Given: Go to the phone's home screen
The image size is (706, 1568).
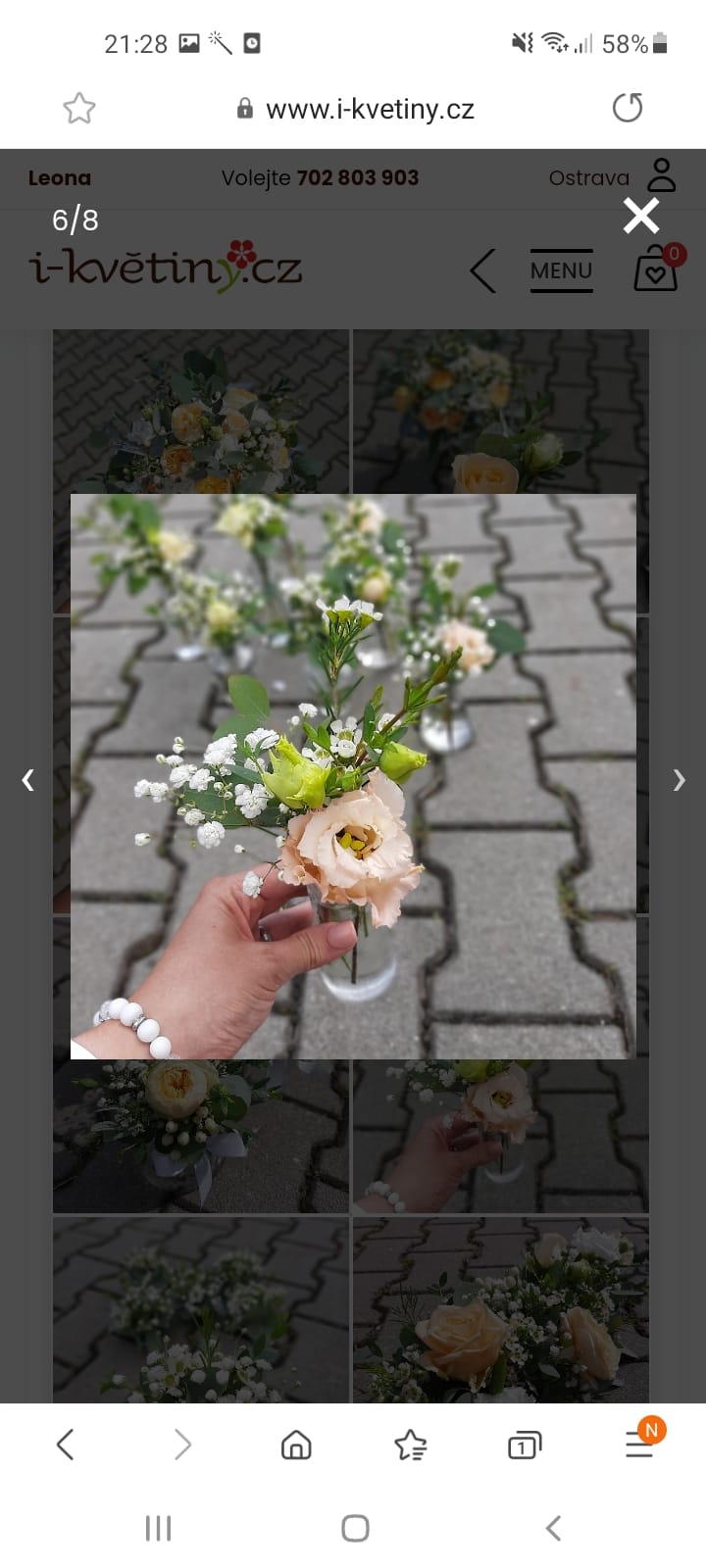Looking at the screenshot, I should click(355, 1528).
